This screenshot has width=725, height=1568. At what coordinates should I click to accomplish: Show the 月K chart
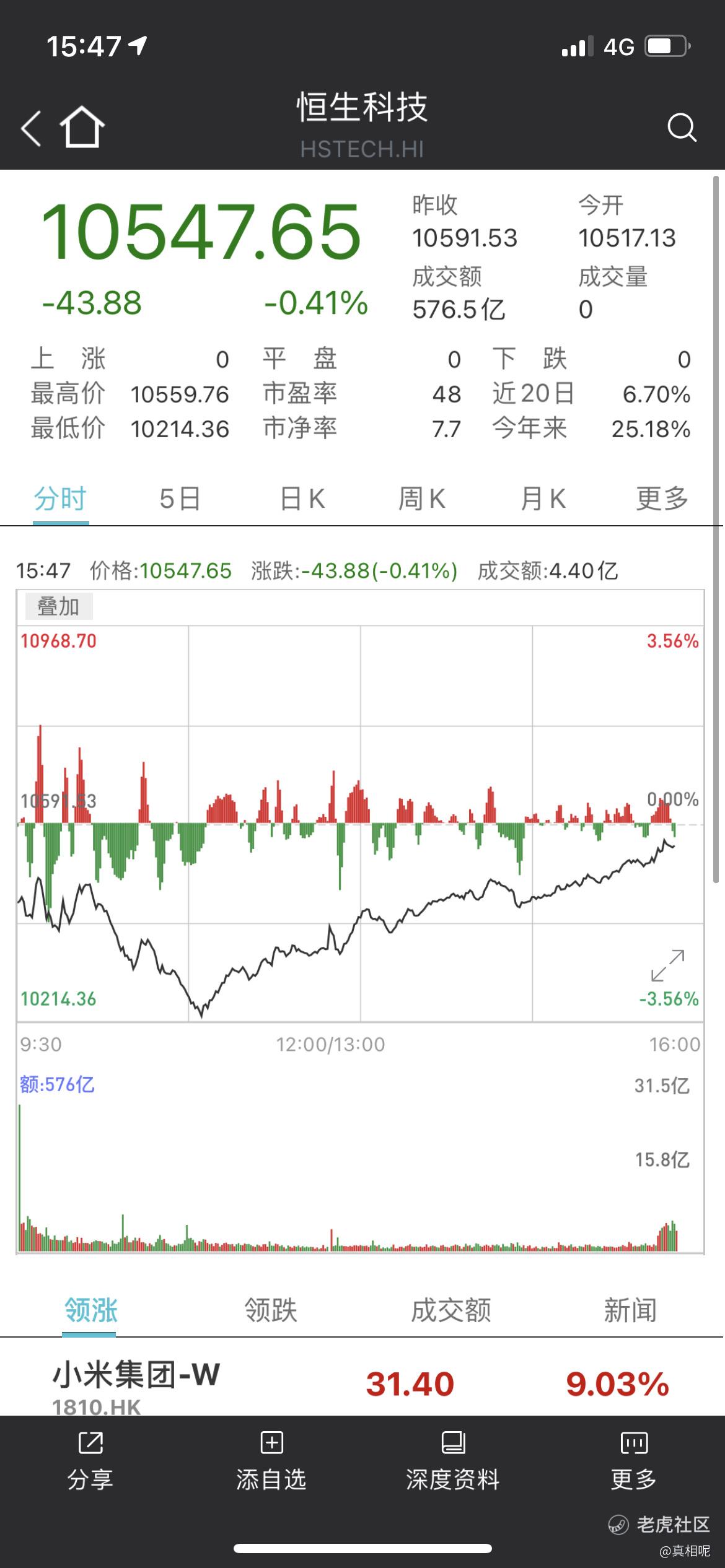pos(543,499)
